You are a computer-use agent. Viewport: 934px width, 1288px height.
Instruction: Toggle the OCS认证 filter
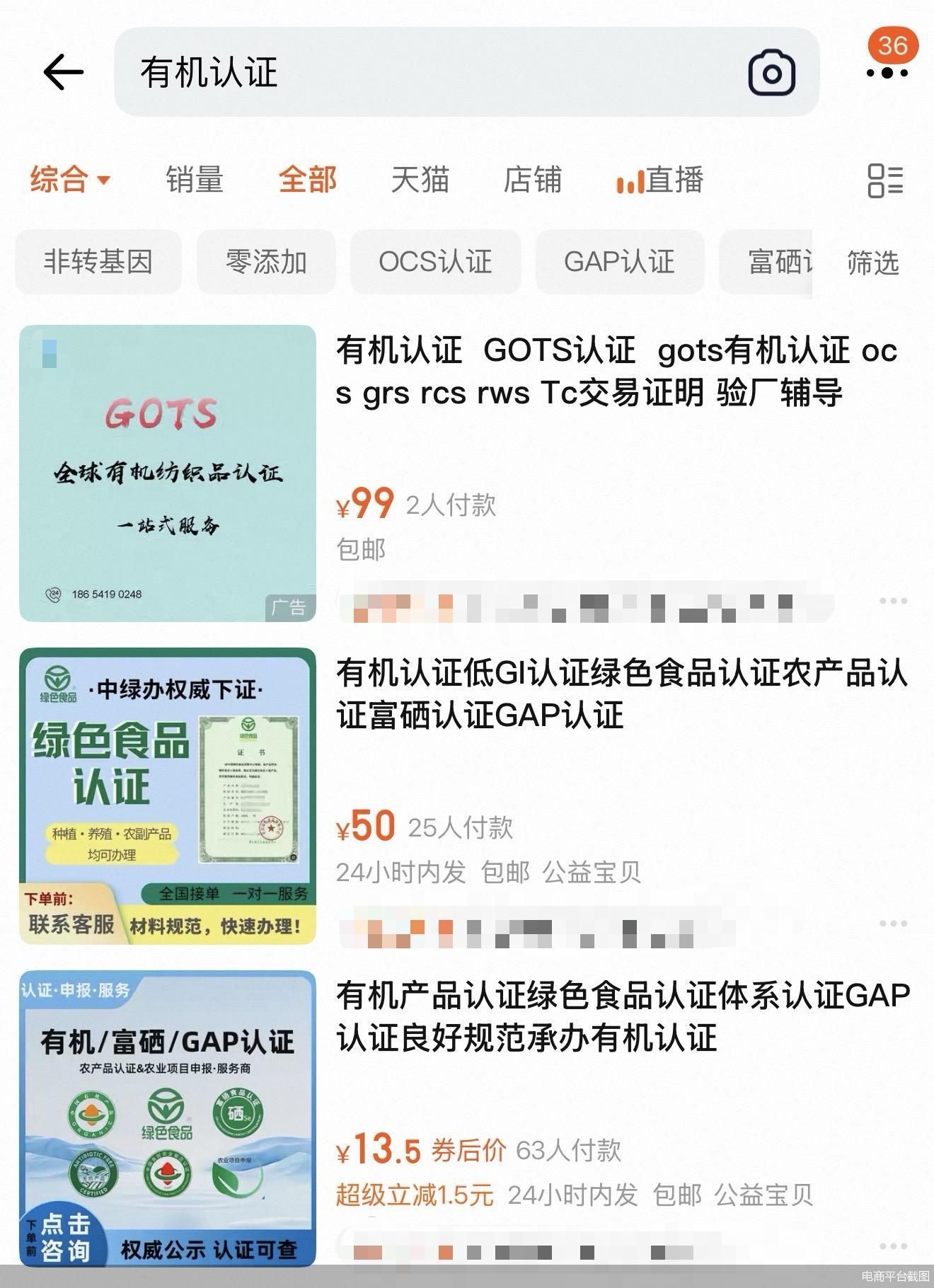[x=435, y=262]
